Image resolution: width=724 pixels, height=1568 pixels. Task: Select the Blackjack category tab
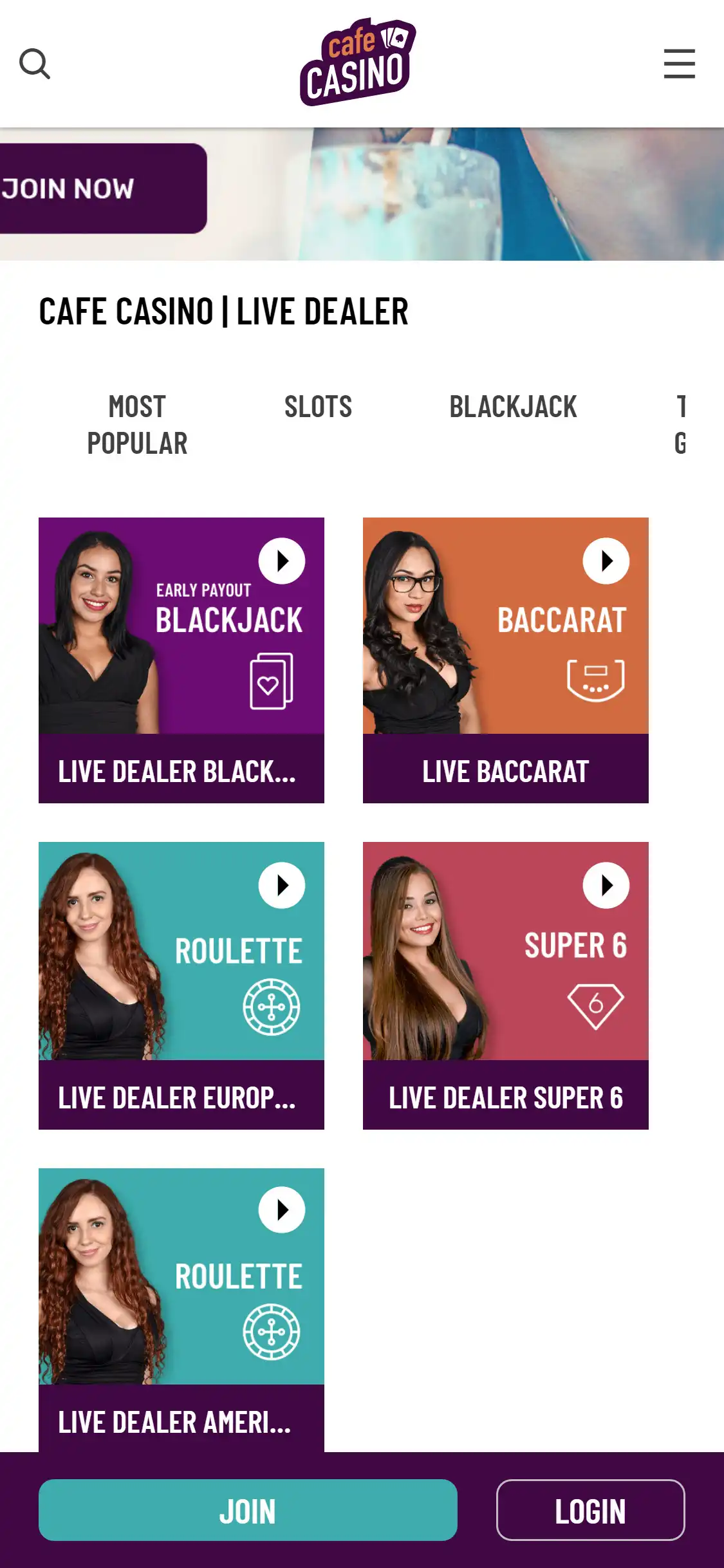point(513,407)
